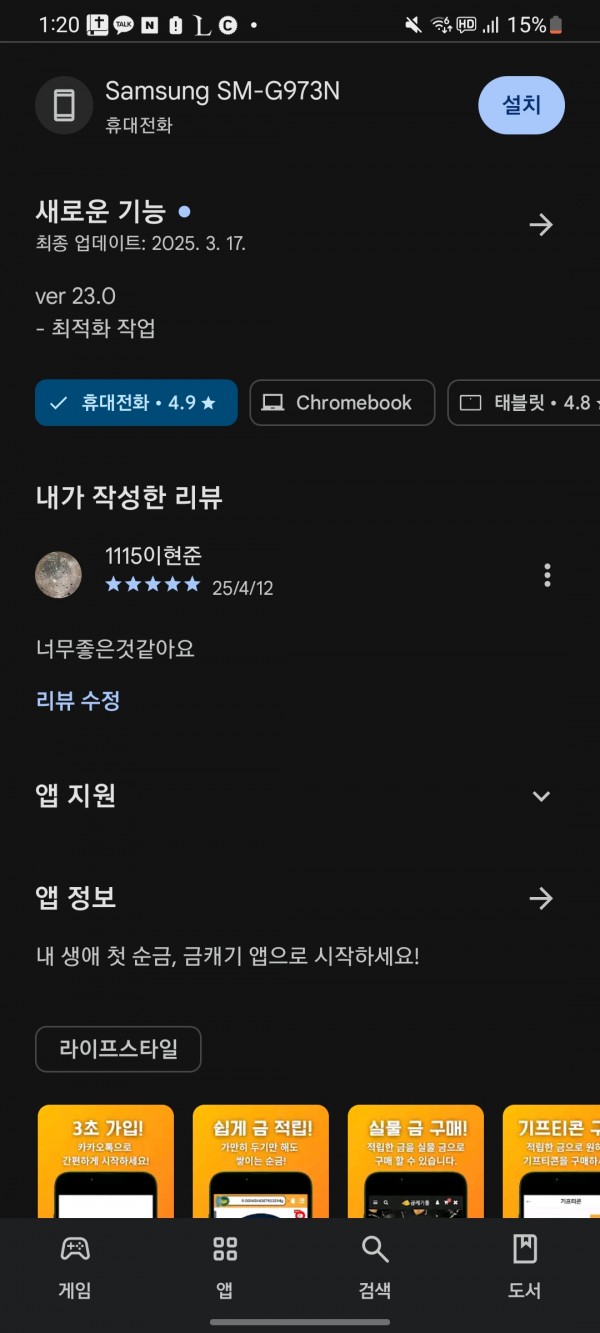The height and width of the screenshot is (1333, 600).
Task: Tap the 설치 install button
Action: 521,105
